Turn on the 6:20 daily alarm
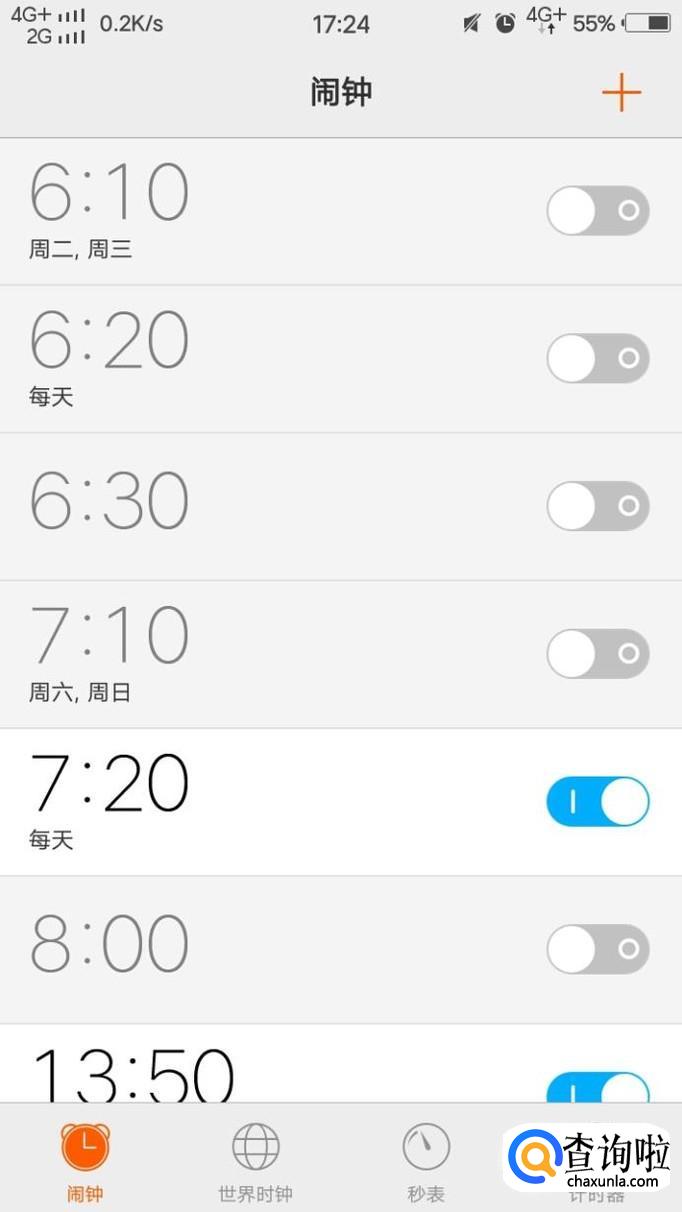The height and width of the screenshot is (1212, 682). [x=597, y=358]
